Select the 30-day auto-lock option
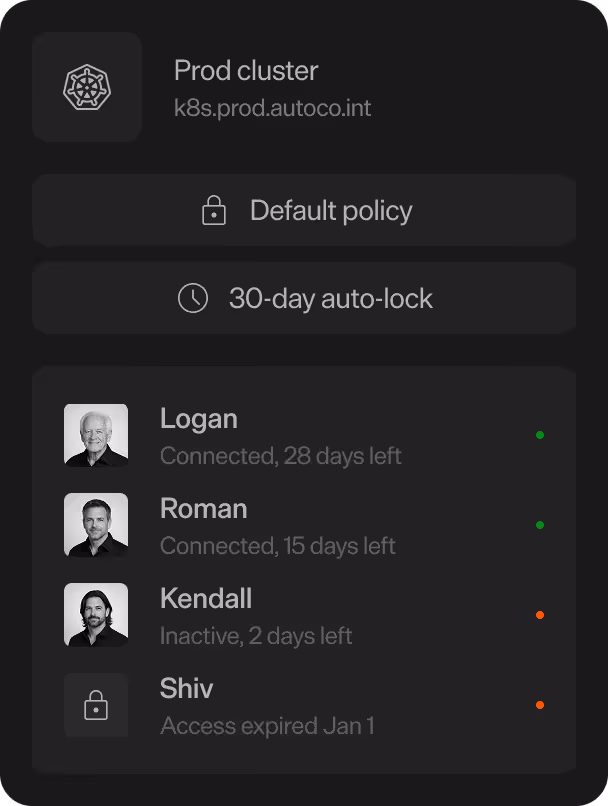The image size is (608, 806). tap(305, 298)
